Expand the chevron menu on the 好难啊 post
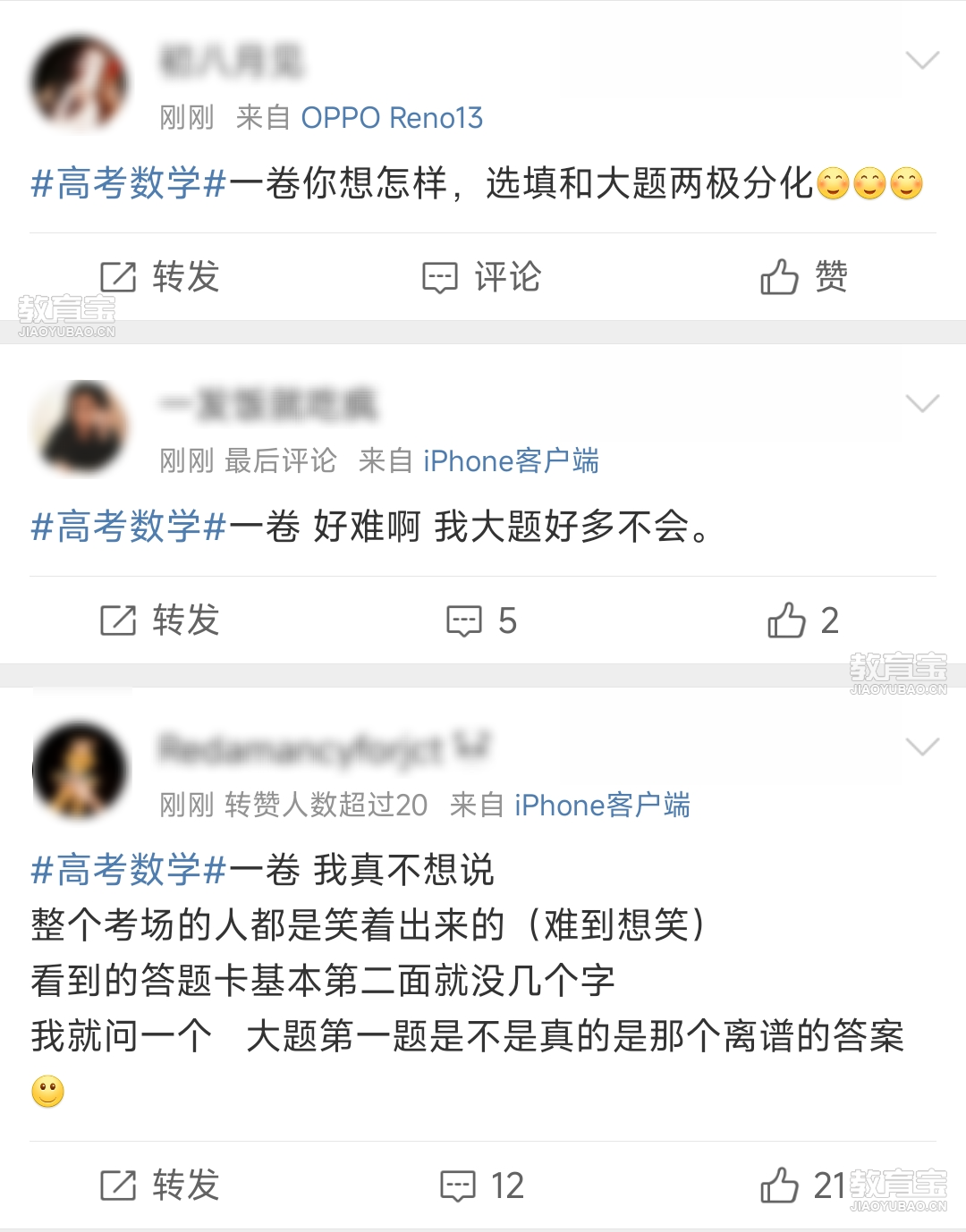The image size is (966, 1232). click(922, 404)
